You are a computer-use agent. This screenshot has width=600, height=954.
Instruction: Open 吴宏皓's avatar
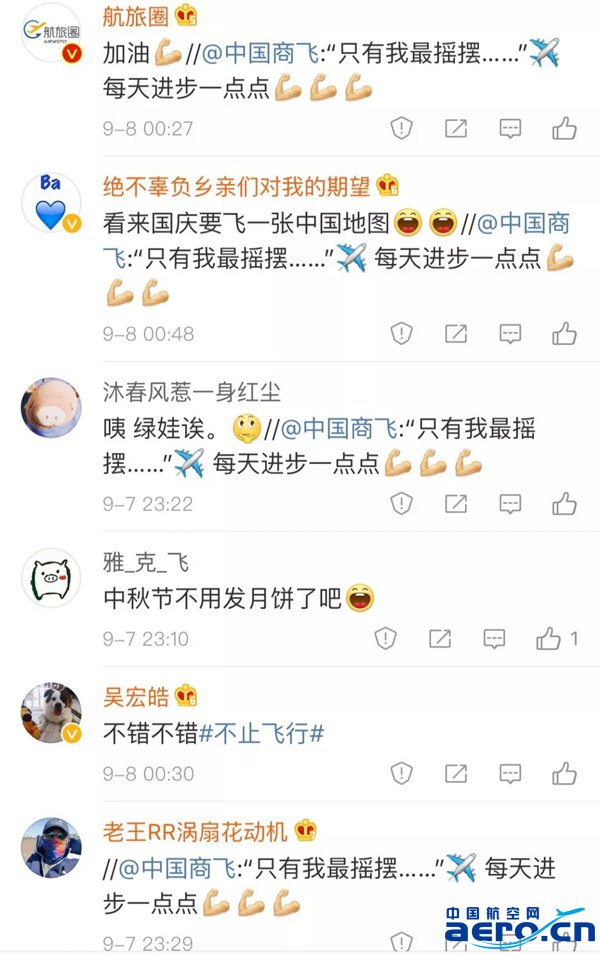[50, 714]
